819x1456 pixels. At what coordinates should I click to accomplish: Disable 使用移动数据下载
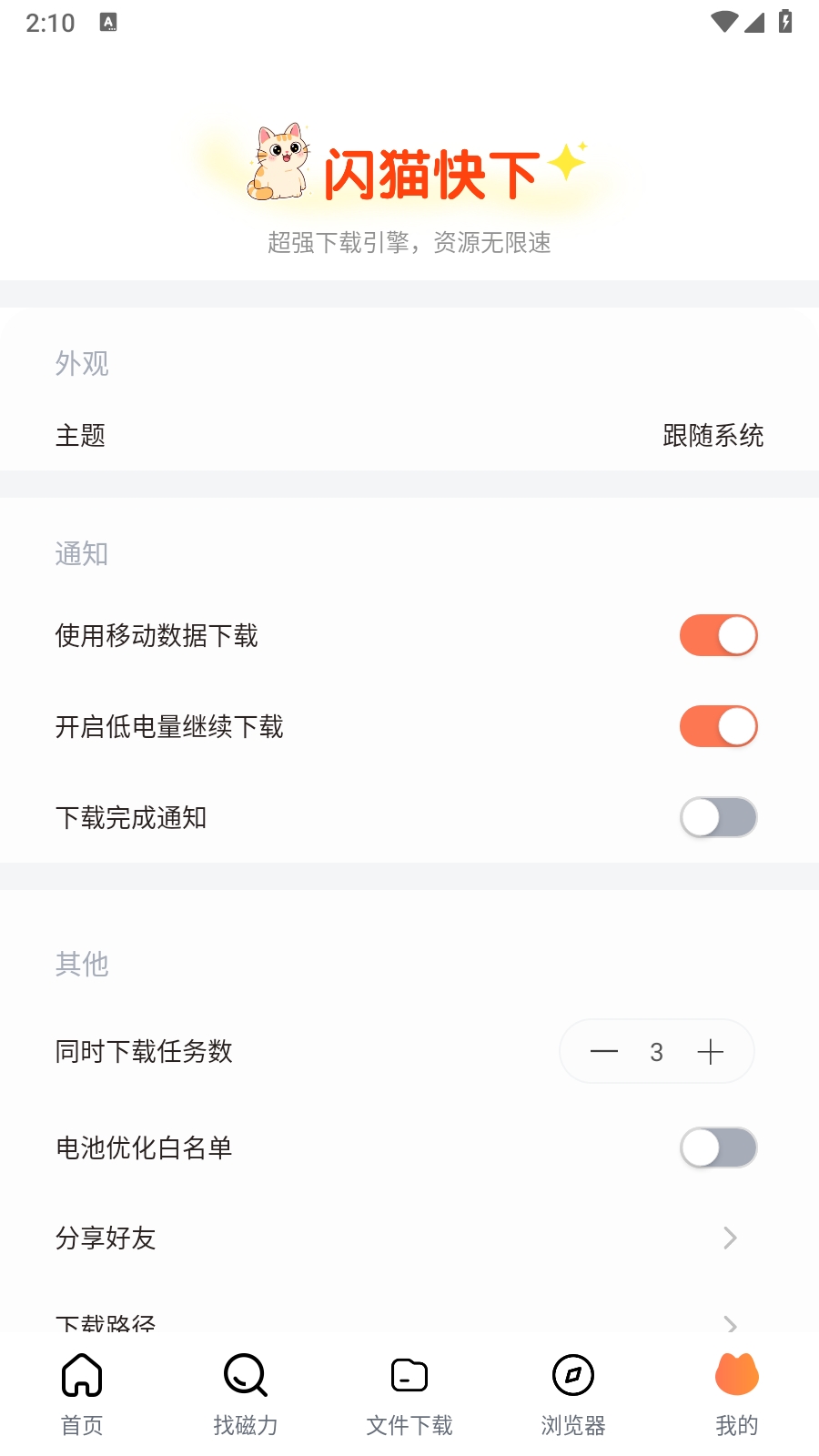pos(718,635)
